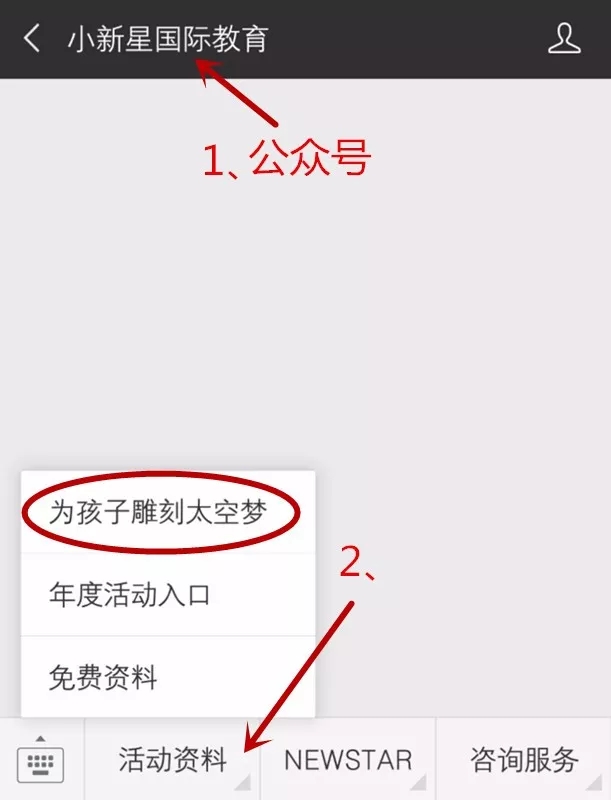Screen dimensions: 611x800
Task: Select 为孩子雕刻太空梦 from the popup
Action: pos(158,511)
